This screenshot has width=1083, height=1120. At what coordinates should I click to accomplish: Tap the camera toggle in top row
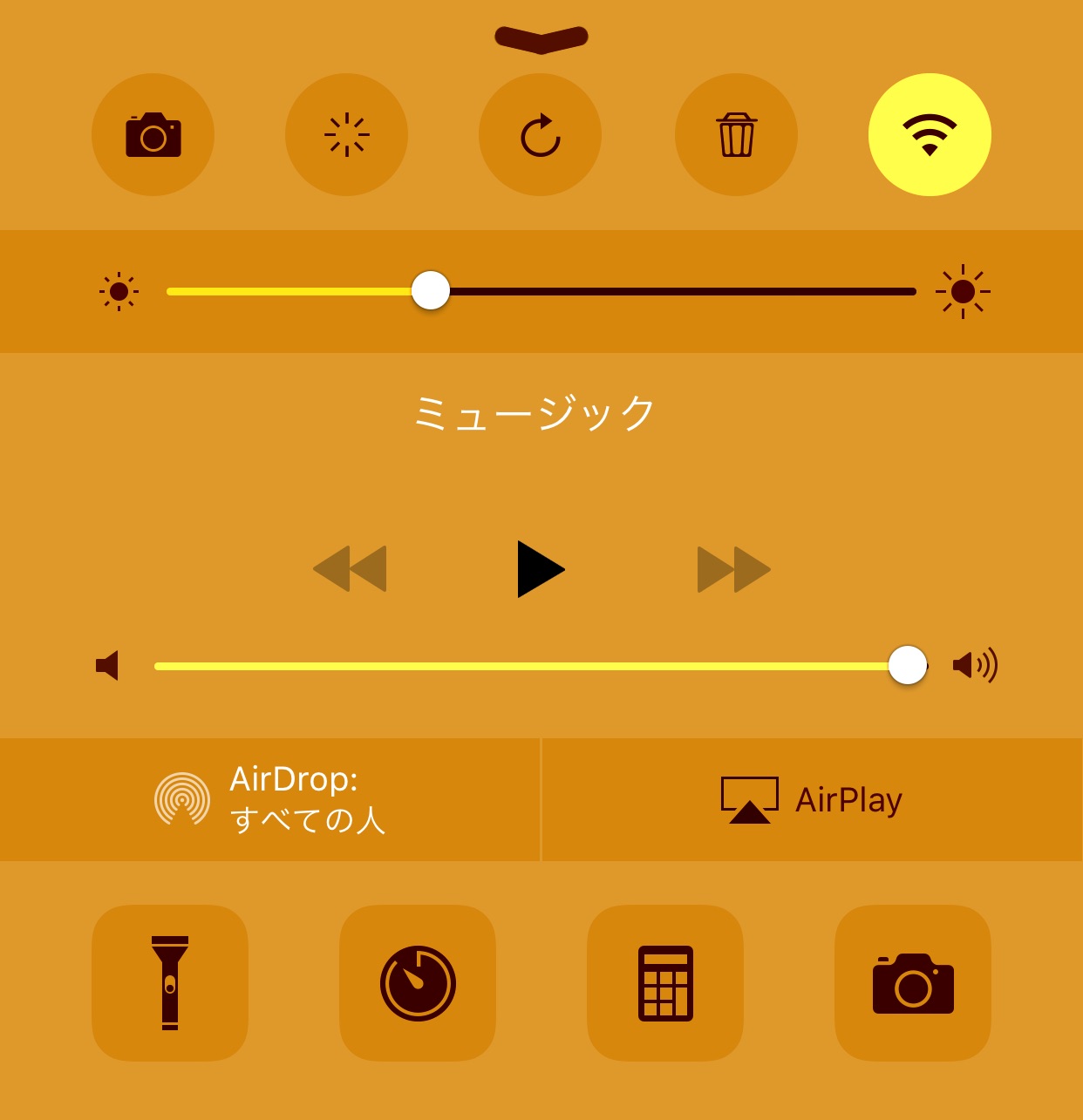click(153, 135)
